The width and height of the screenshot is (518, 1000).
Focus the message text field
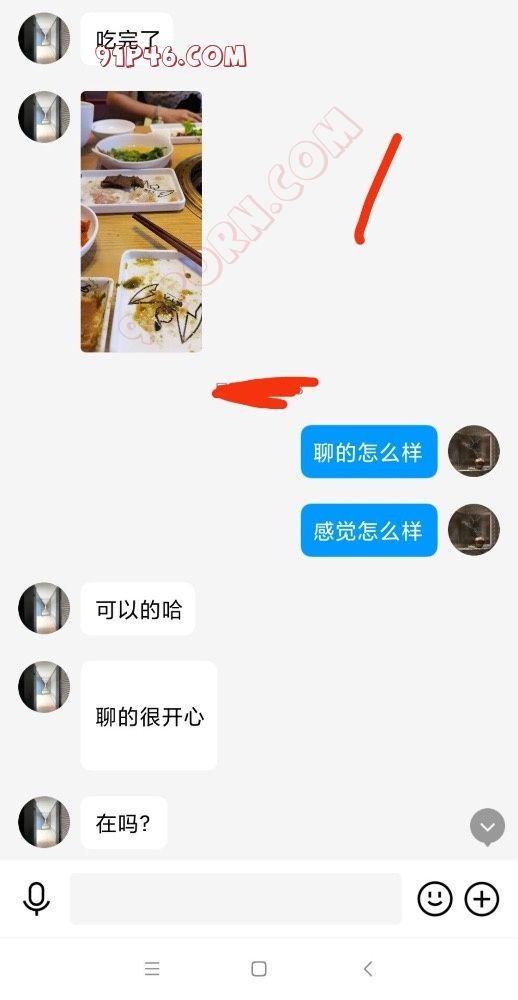tap(235, 899)
